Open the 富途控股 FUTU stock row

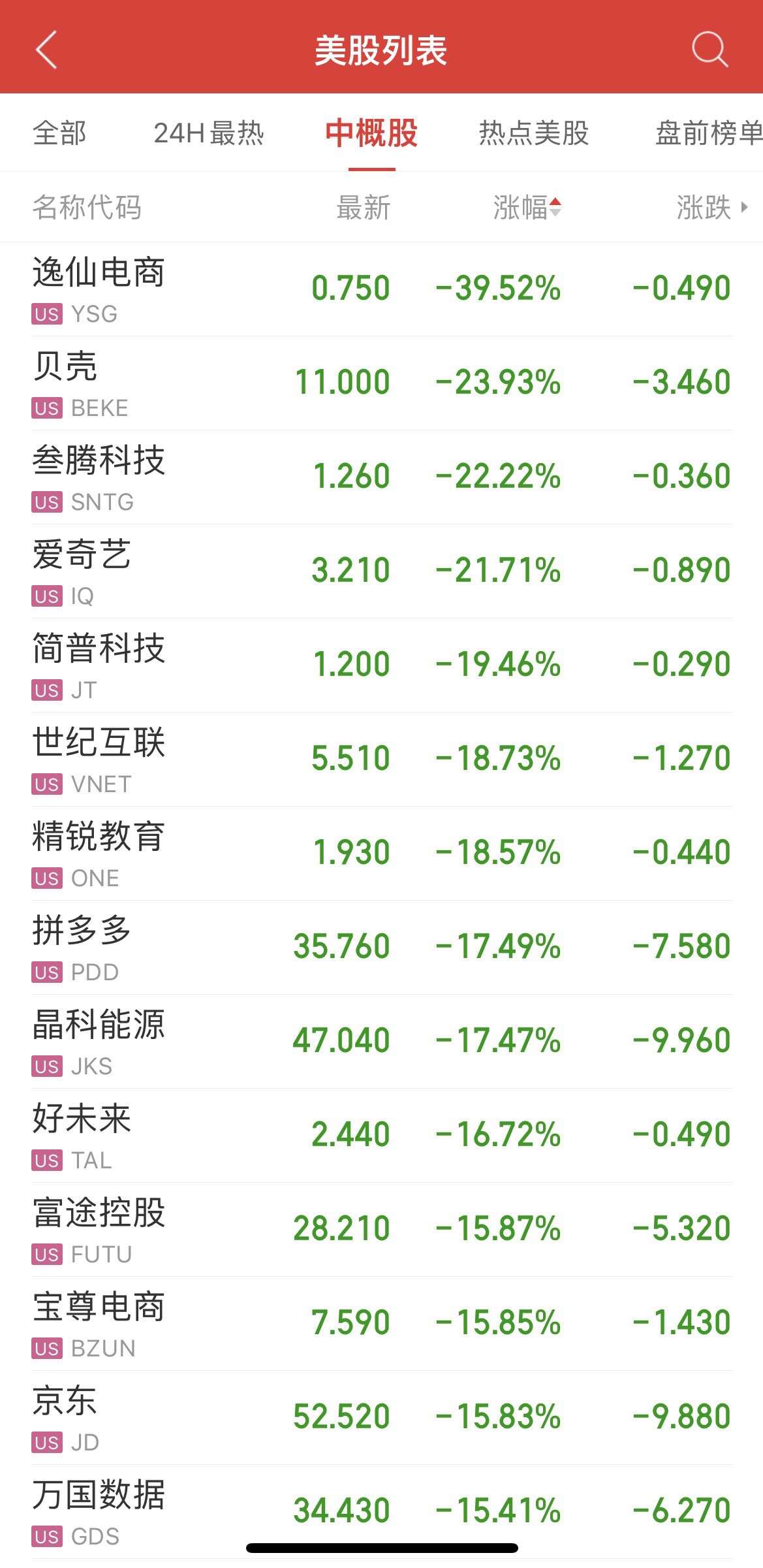[x=381, y=1230]
